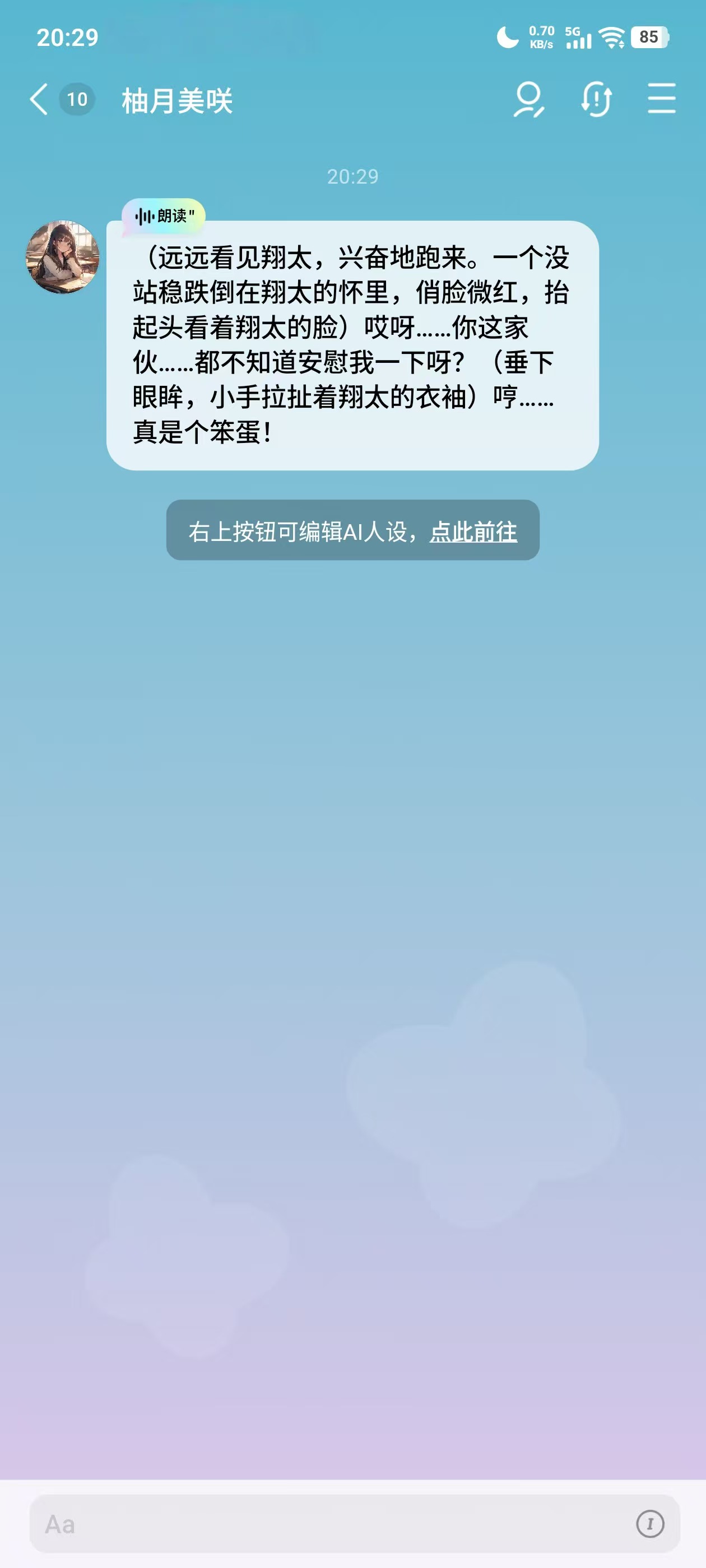
Task: Tap the 20:29 clock in the status bar
Action: (69, 36)
